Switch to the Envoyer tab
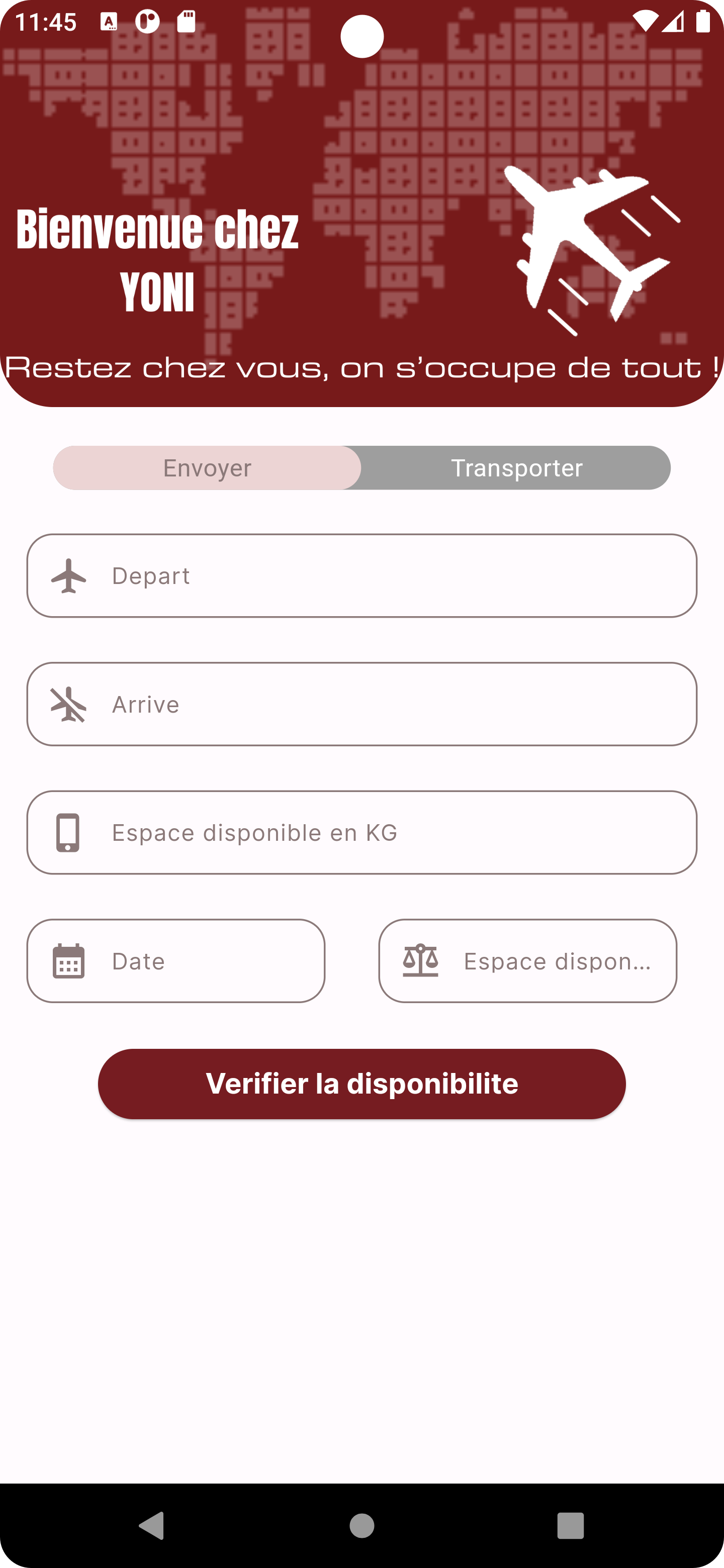Image resolution: width=724 pixels, height=1568 pixels. (x=207, y=467)
